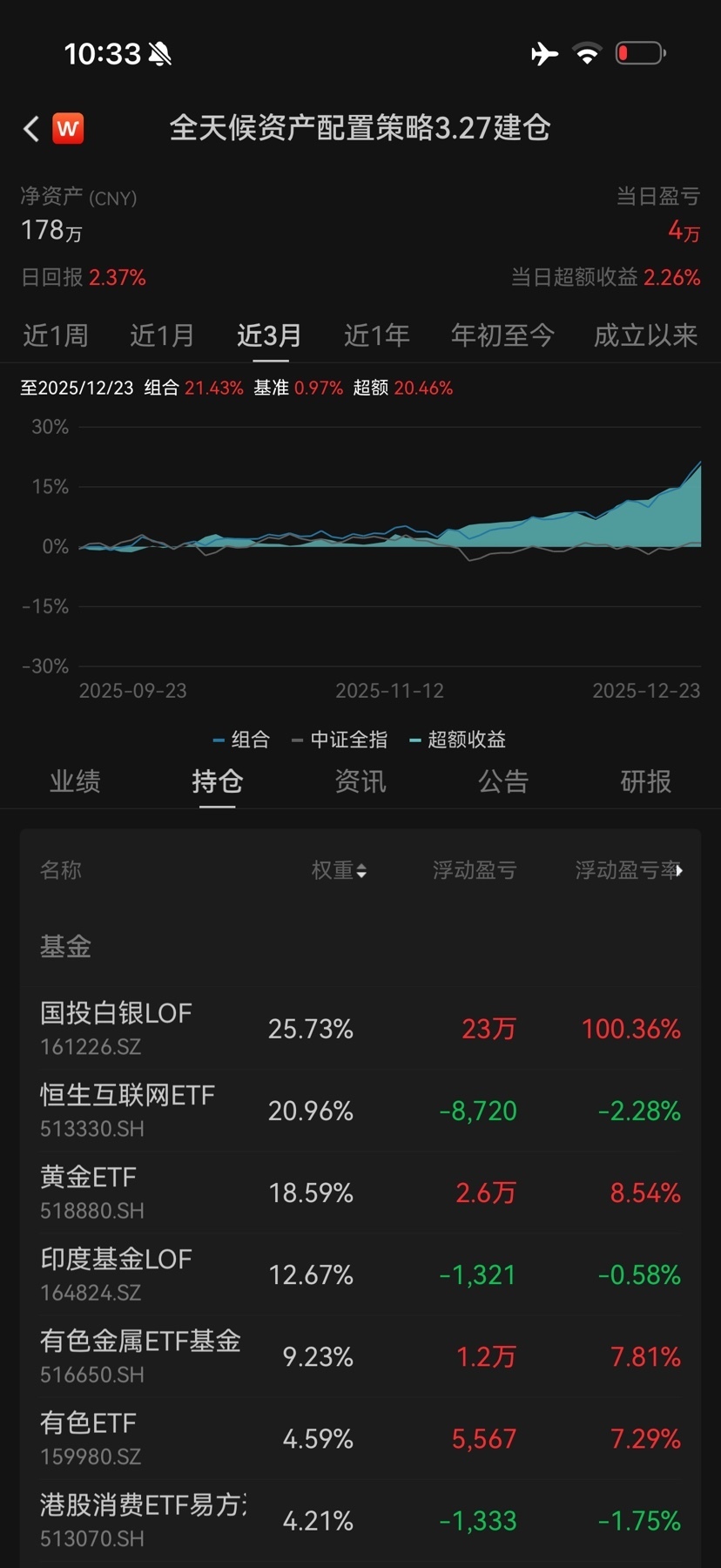Viewport: 721px width, 1568px height.
Task: Go back using the top-left arrow
Action: pos(31,129)
